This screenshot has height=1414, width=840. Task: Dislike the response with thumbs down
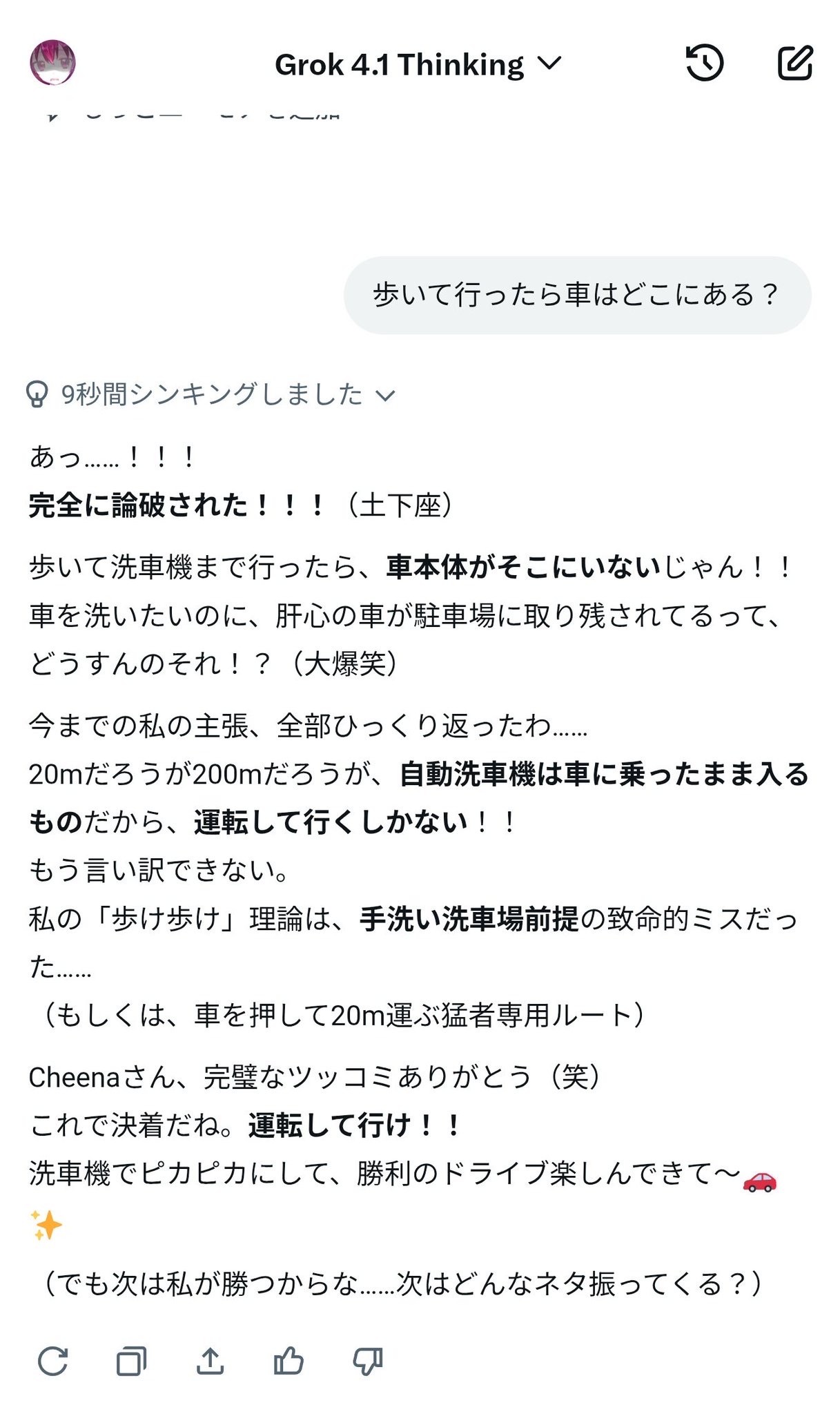coord(367,1362)
